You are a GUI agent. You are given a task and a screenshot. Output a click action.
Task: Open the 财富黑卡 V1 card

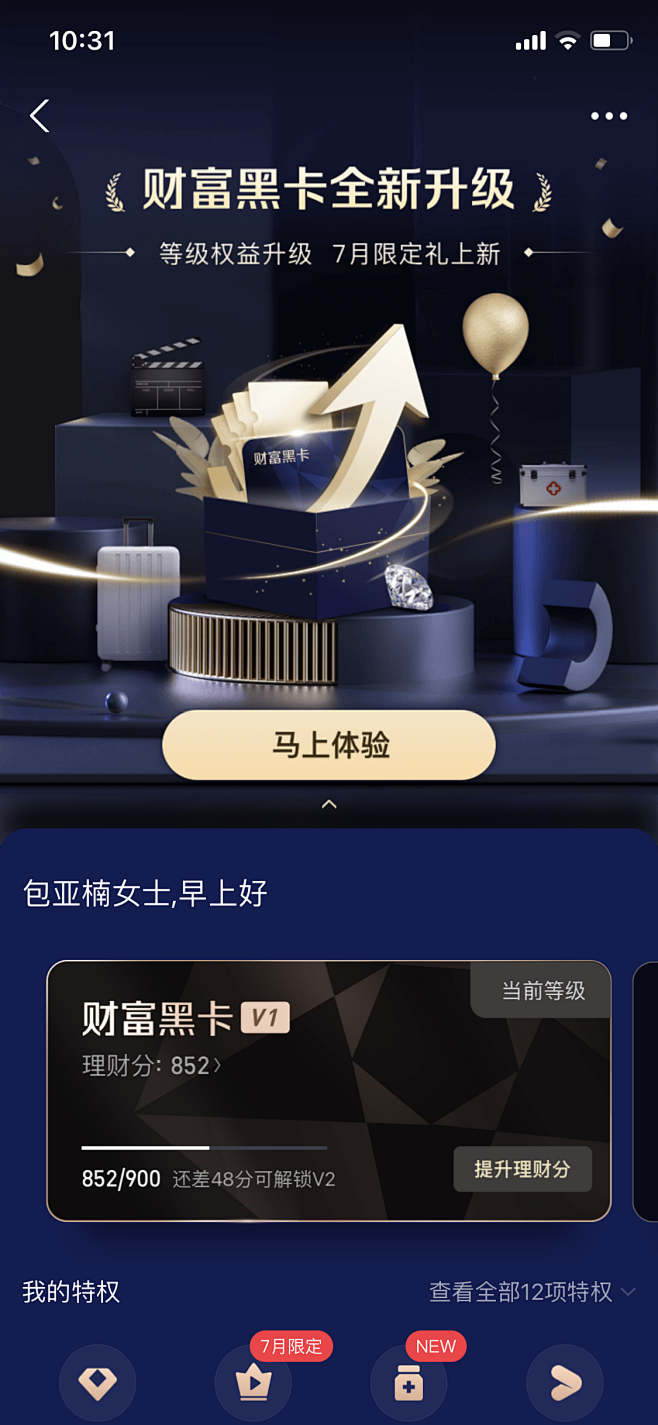tap(329, 1091)
